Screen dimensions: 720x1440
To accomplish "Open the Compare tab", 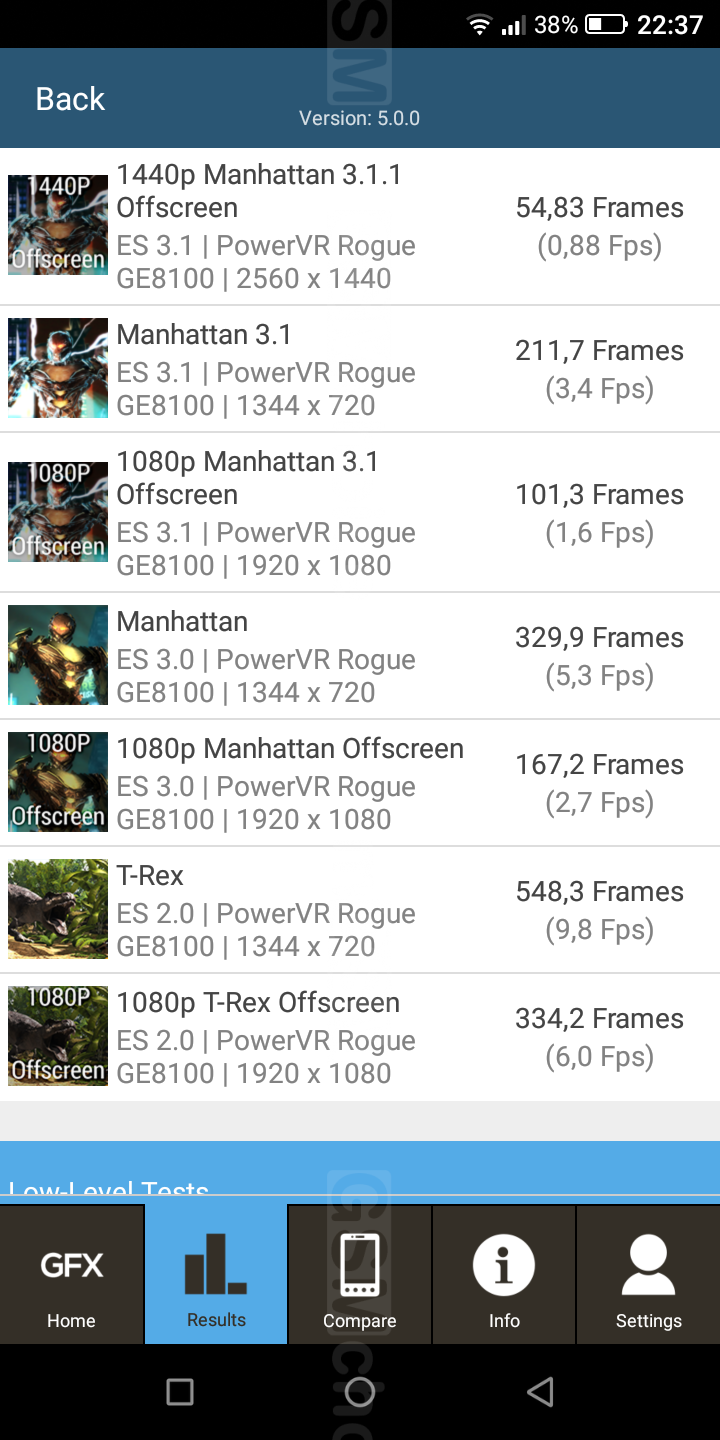I will click(x=360, y=1275).
